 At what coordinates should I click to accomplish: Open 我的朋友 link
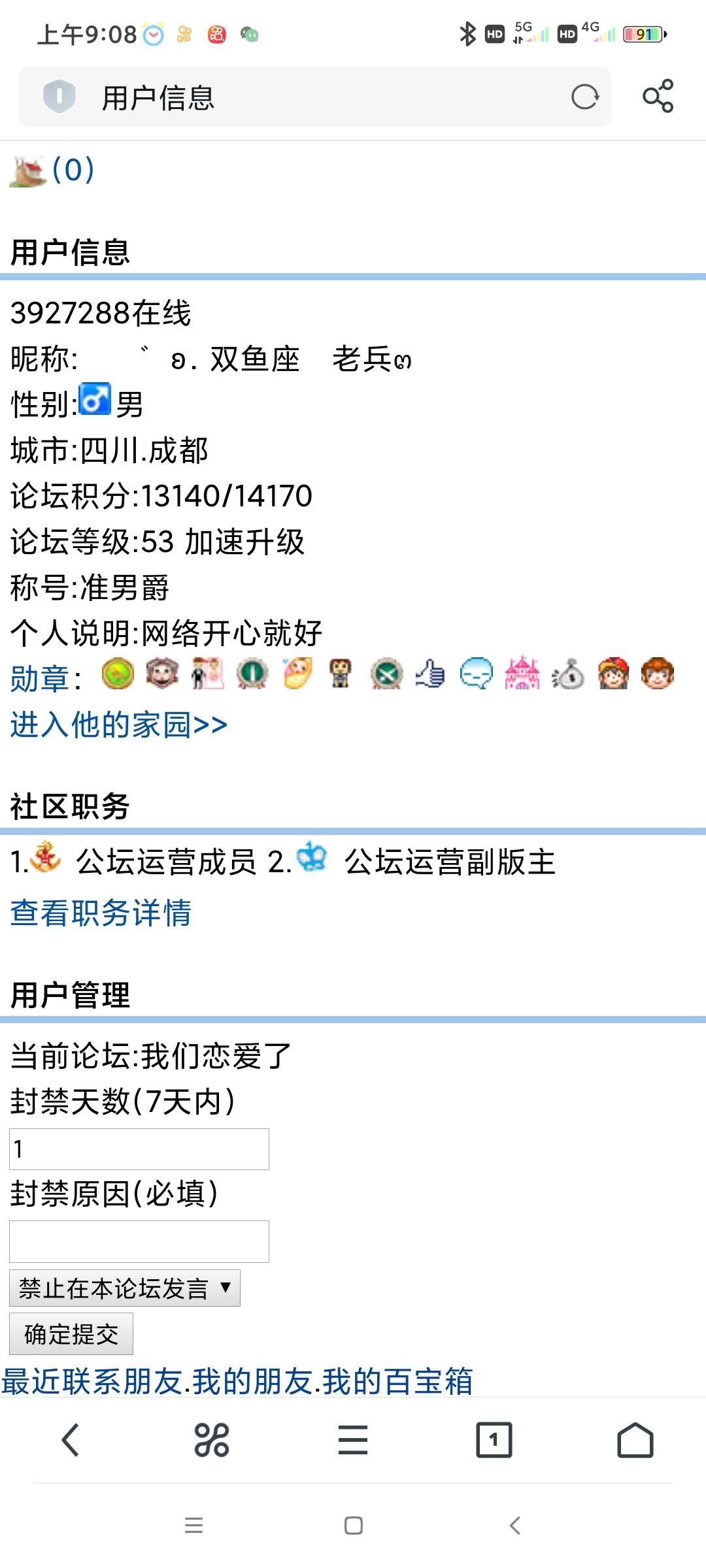[252, 1381]
